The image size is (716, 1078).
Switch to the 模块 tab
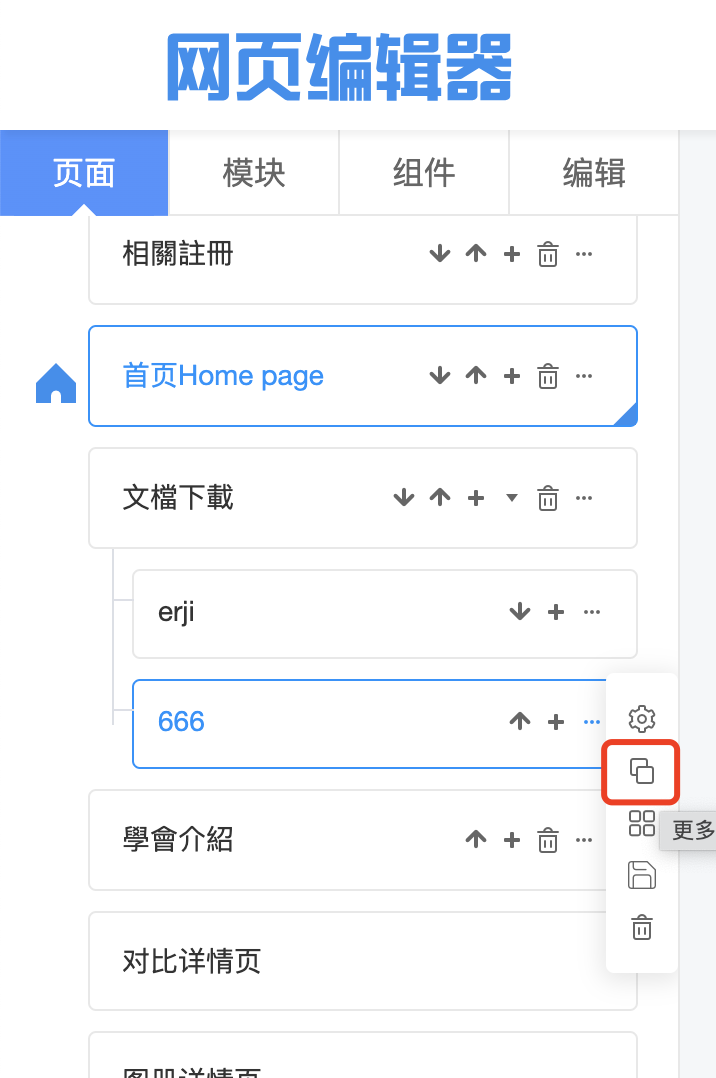(x=254, y=173)
